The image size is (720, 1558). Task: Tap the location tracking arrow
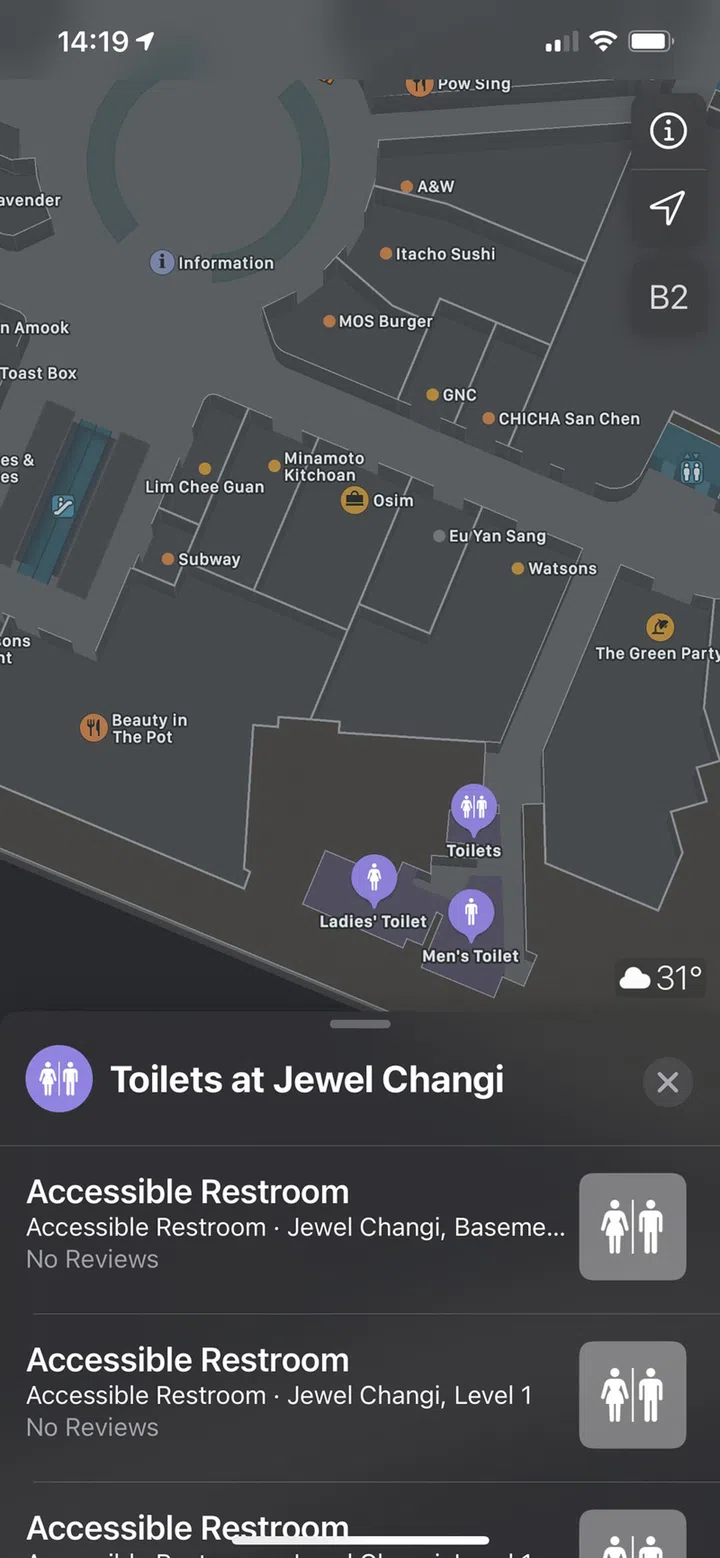pos(668,207)
